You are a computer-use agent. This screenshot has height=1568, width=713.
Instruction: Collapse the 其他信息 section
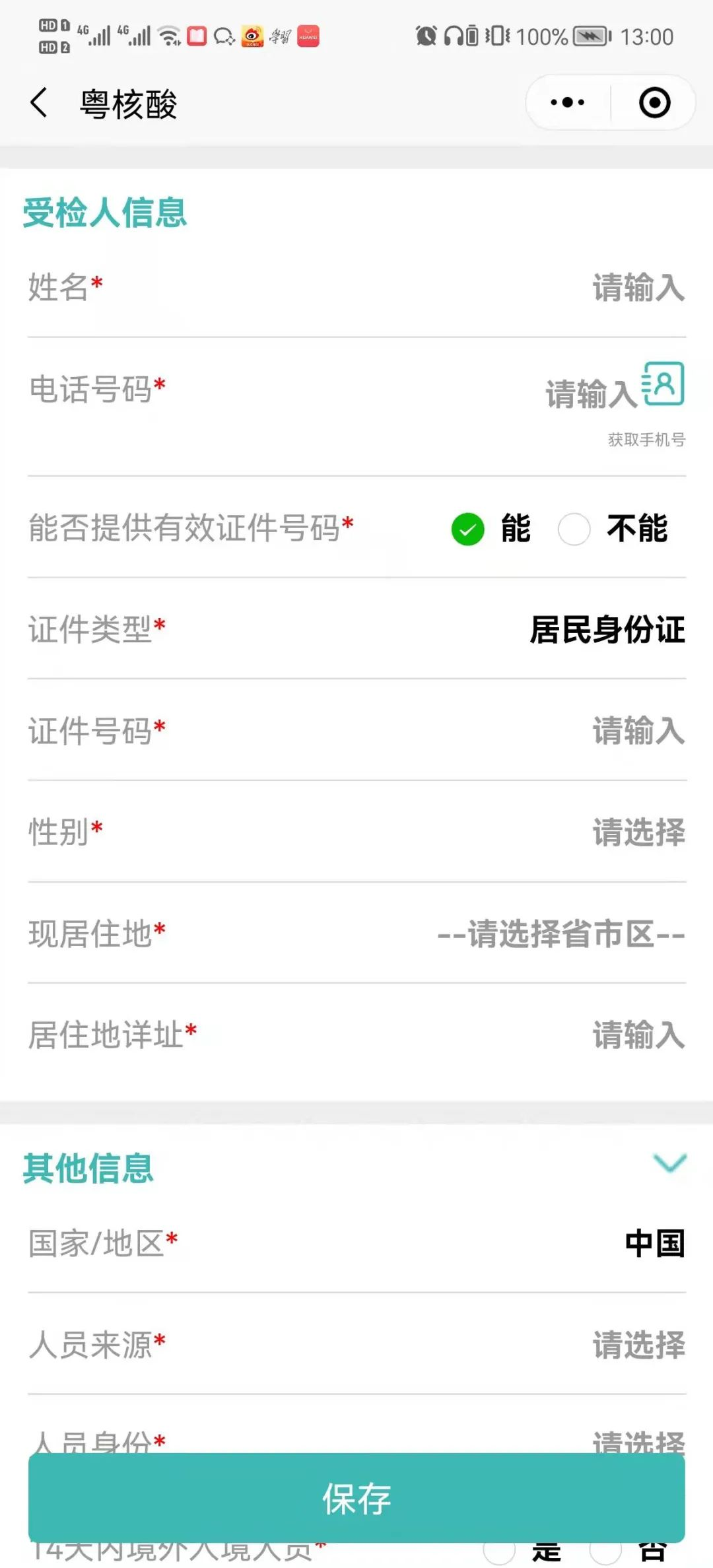[x=669, y=1163]
